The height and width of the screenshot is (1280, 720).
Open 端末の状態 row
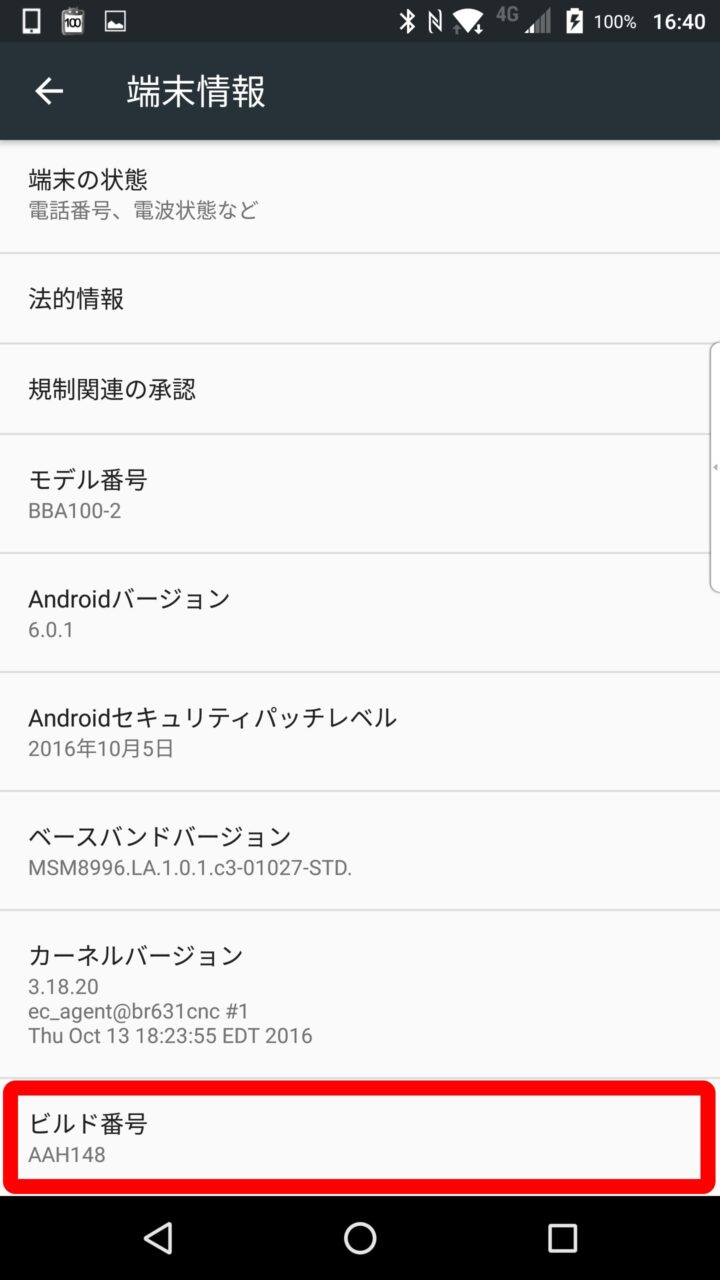tap(360, 195)
